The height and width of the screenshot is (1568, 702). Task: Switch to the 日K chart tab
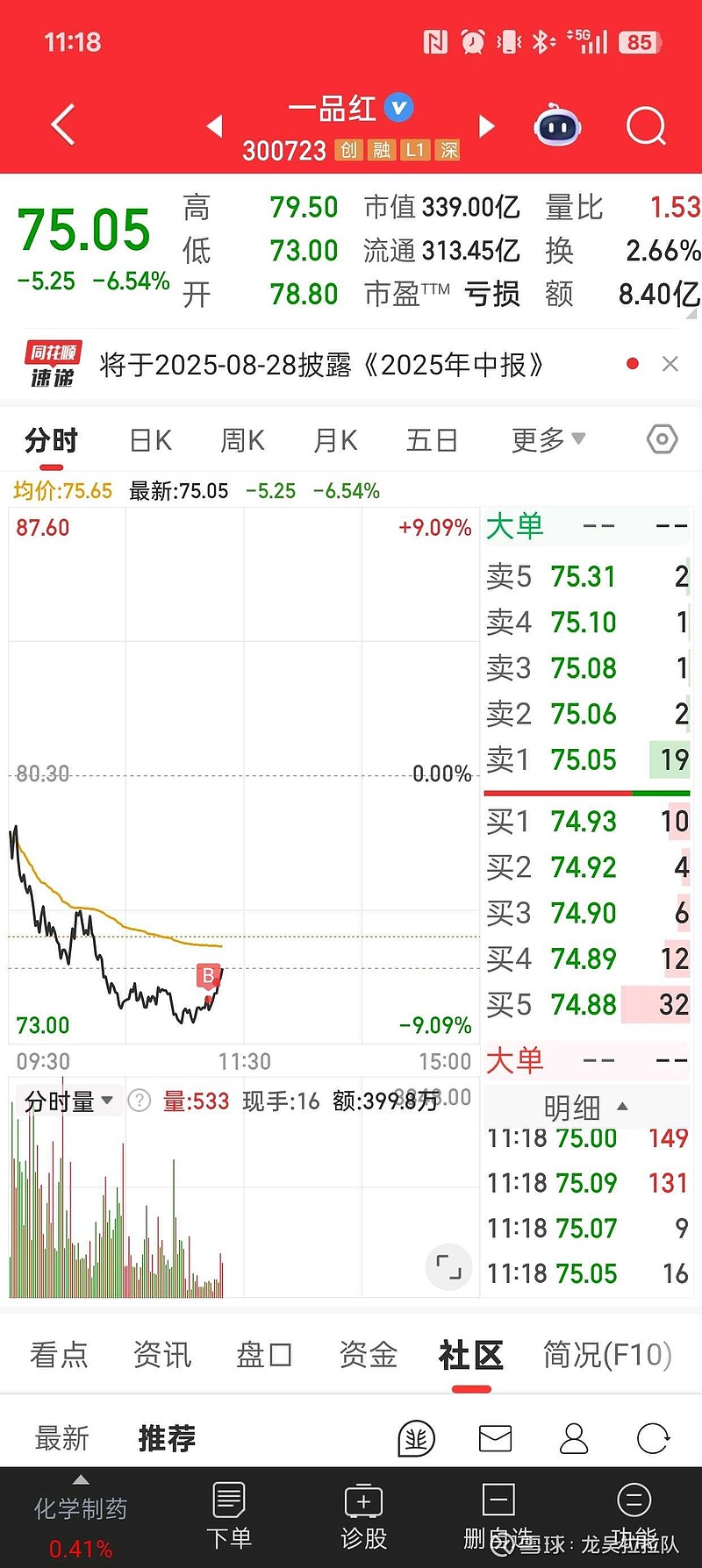click(x=151, y=440)
